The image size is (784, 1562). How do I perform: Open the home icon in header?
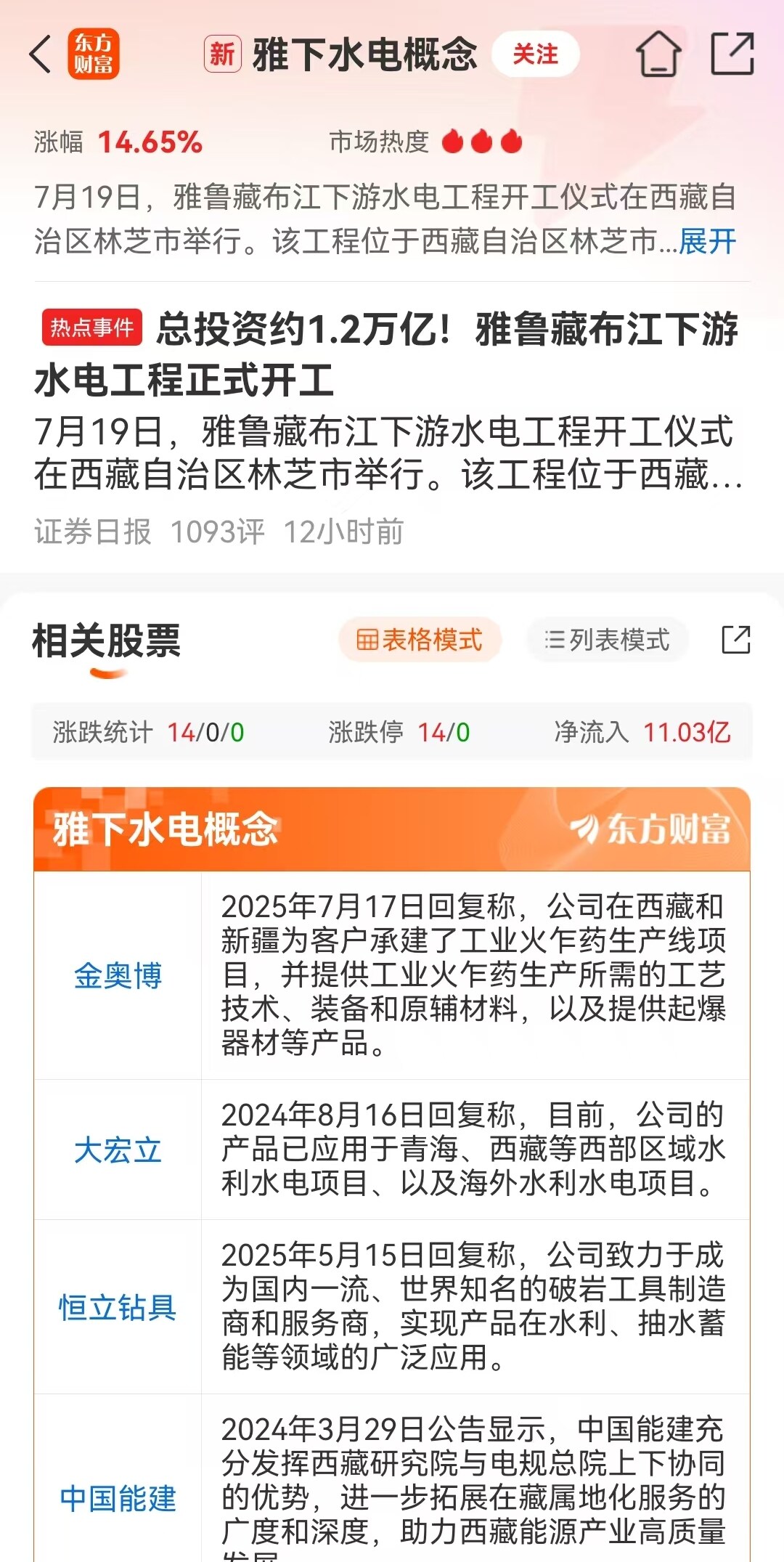(658, 54)
